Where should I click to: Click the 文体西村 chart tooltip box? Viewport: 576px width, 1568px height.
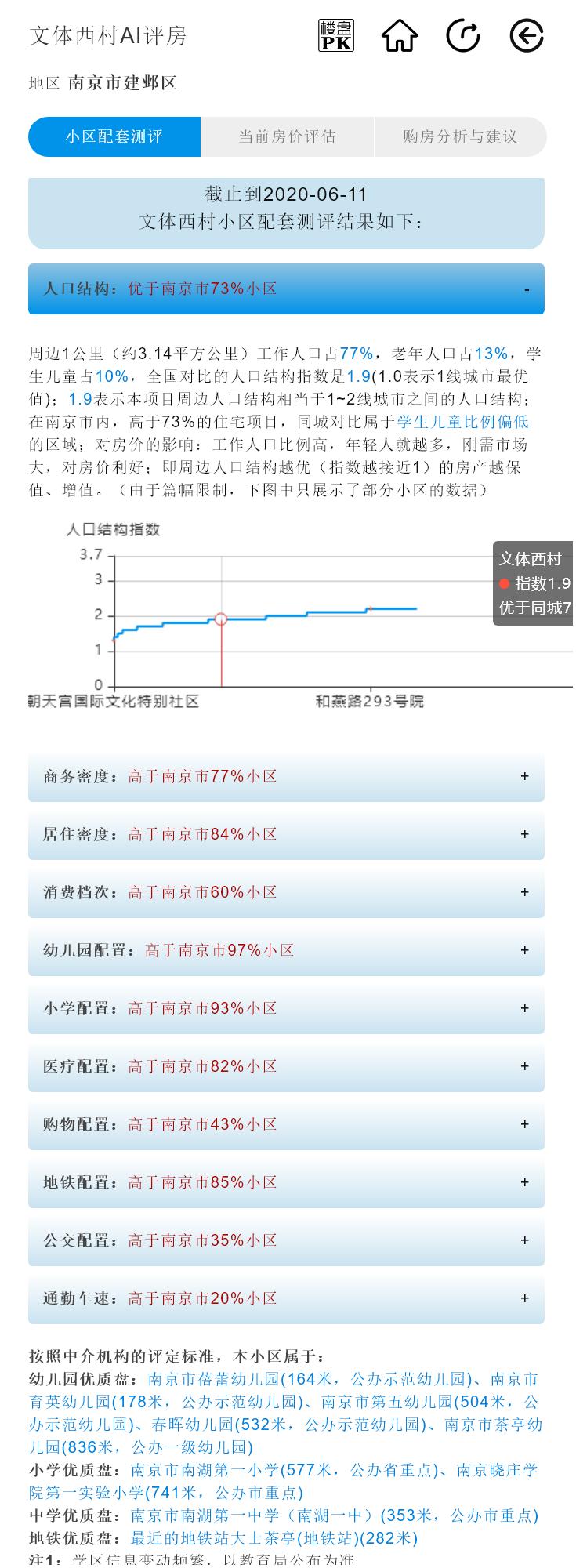[537, 580]
